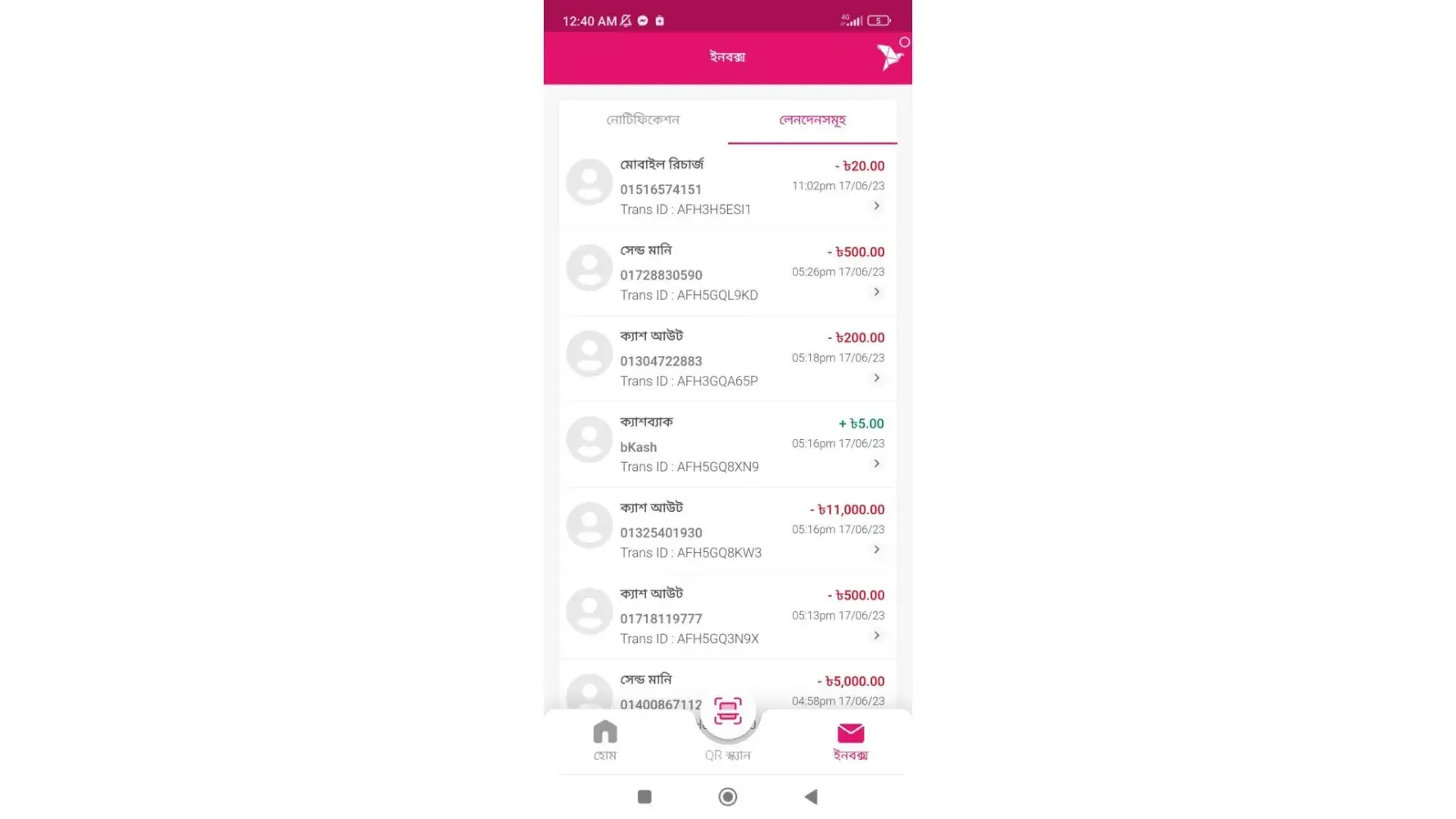This screenshot has height=819, width=1456.
Task: Open cash out transaction to 01718119777
Action: click(x=727, y=616)
